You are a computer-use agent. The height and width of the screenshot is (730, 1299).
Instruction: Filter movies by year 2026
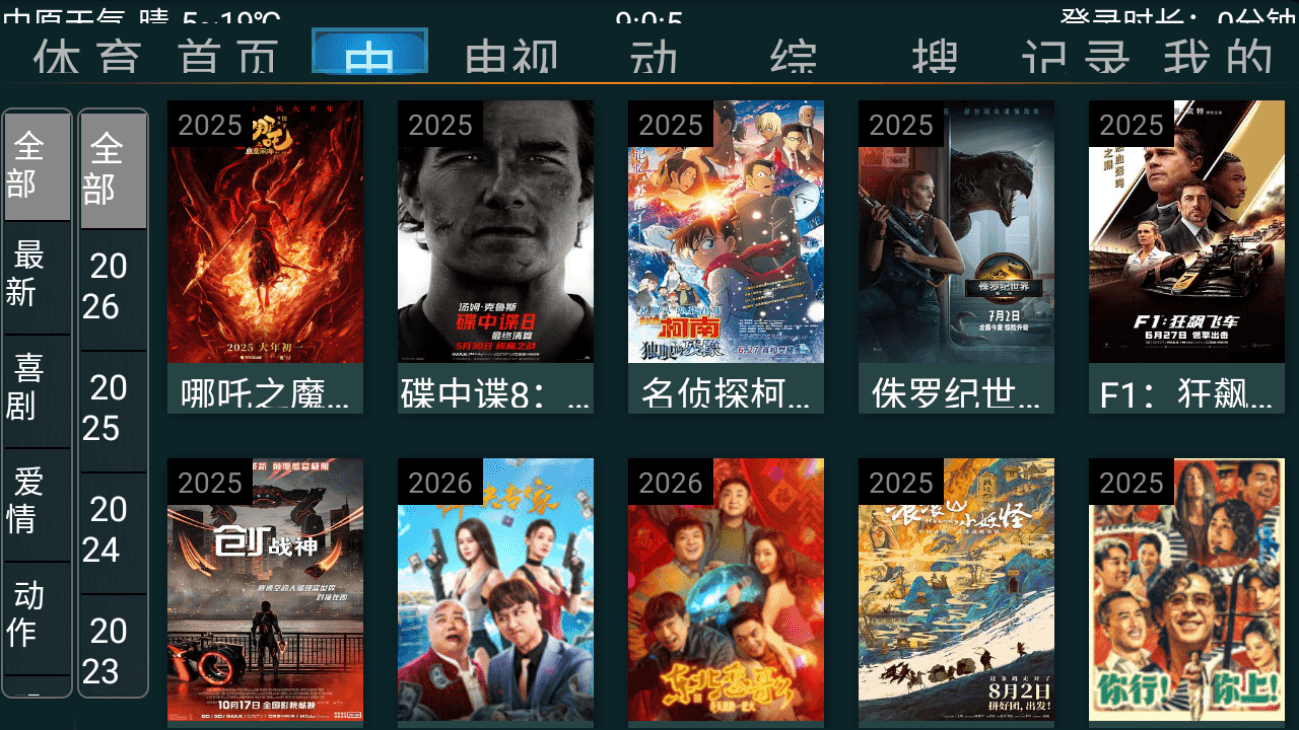pos(113,287)
